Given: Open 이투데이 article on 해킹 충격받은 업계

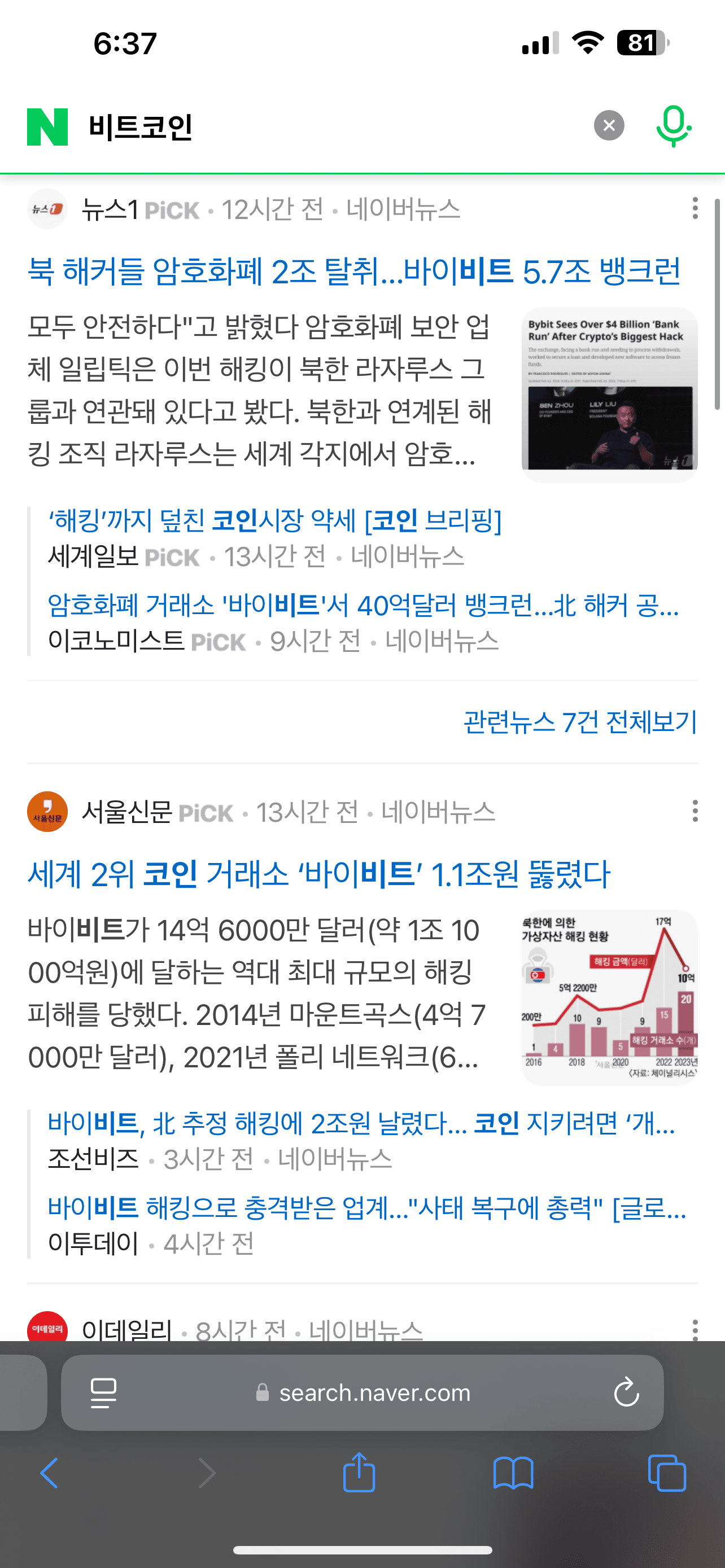Looking at the screenshot, I should [366, 1208].
